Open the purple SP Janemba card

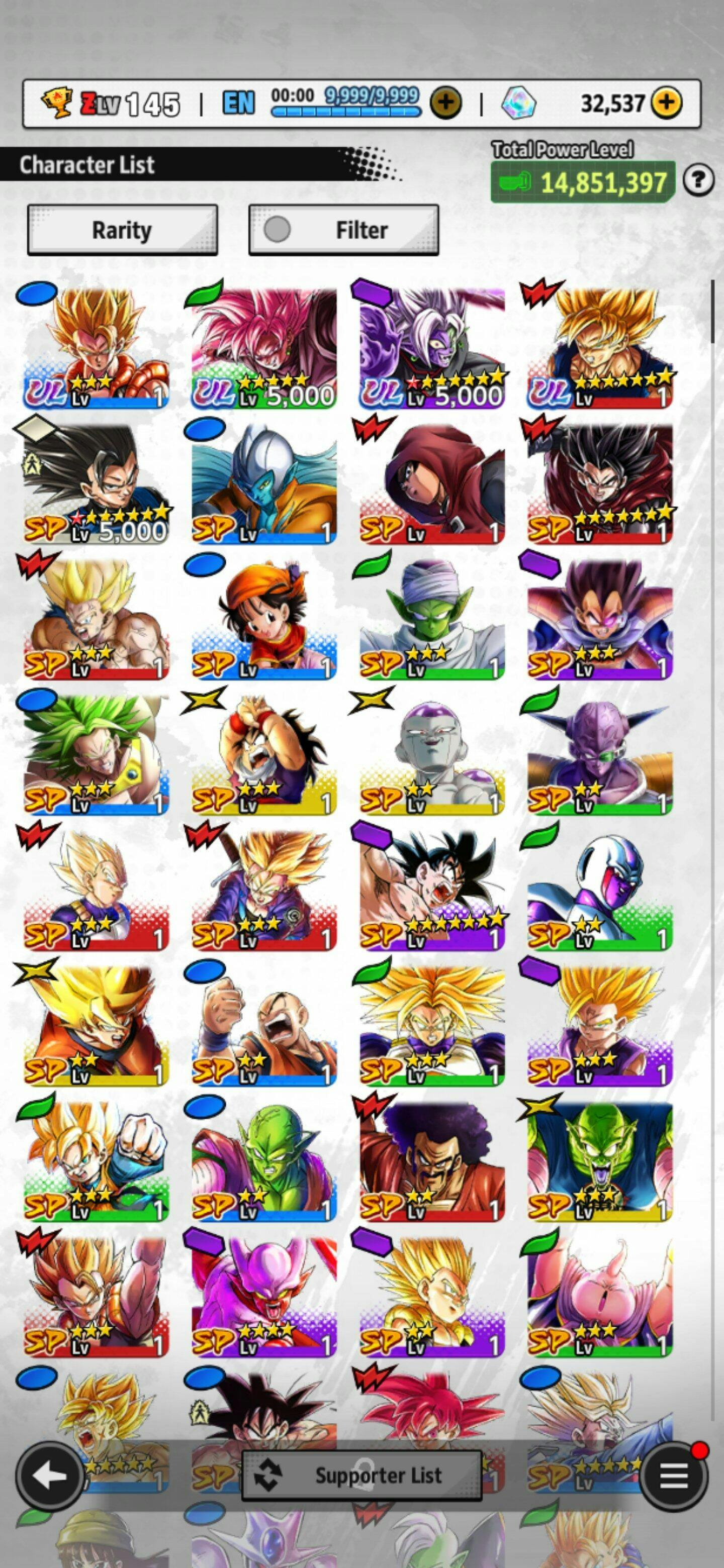[263, 1298]
